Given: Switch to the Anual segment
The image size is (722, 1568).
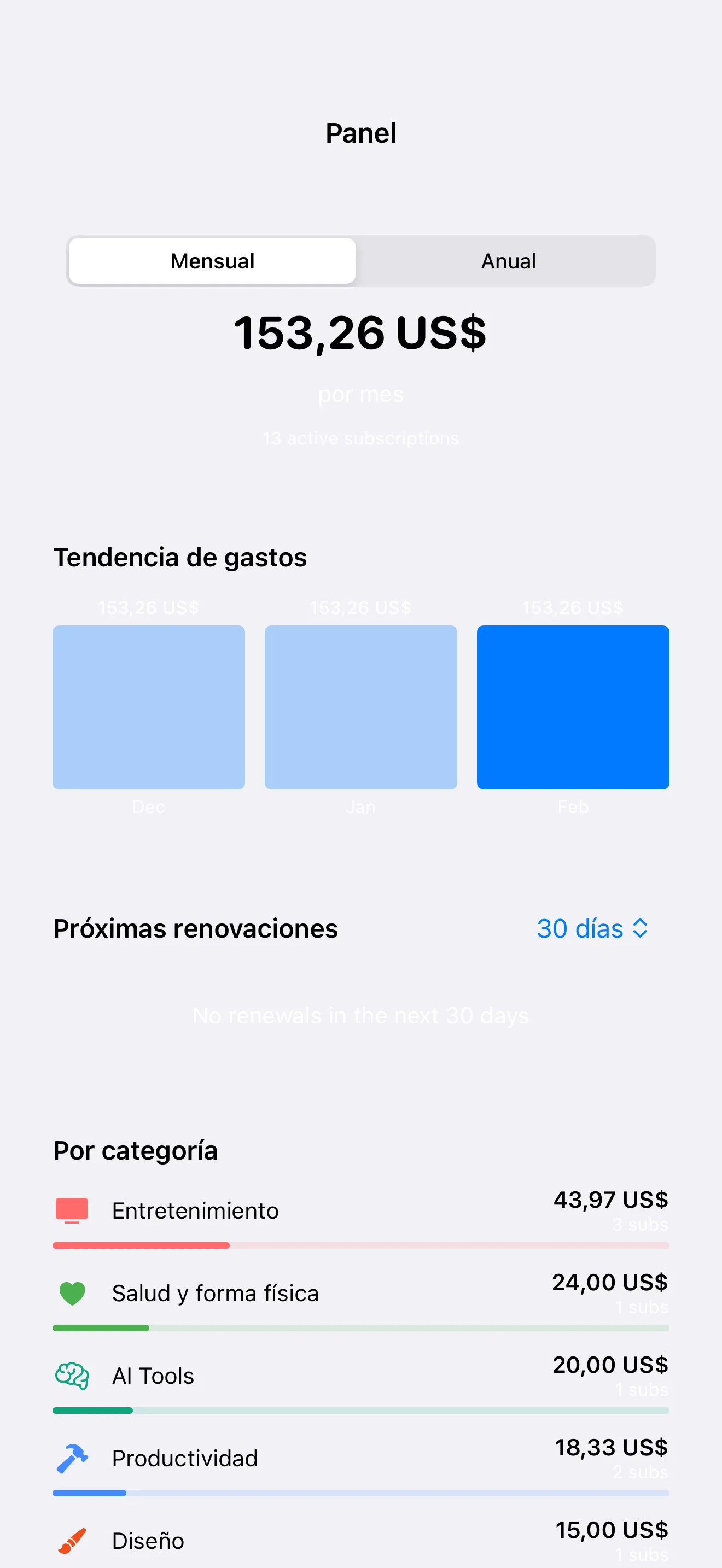Looking at the screenshot, I should (x=508, y=261).
